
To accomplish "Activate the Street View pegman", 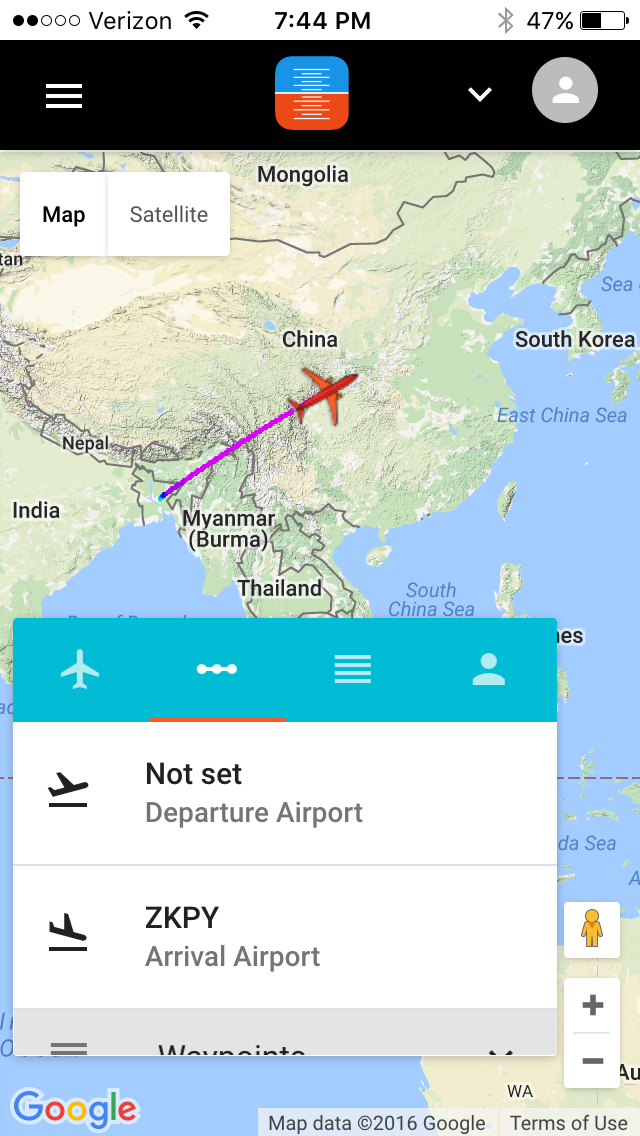I will coord(592,929).
